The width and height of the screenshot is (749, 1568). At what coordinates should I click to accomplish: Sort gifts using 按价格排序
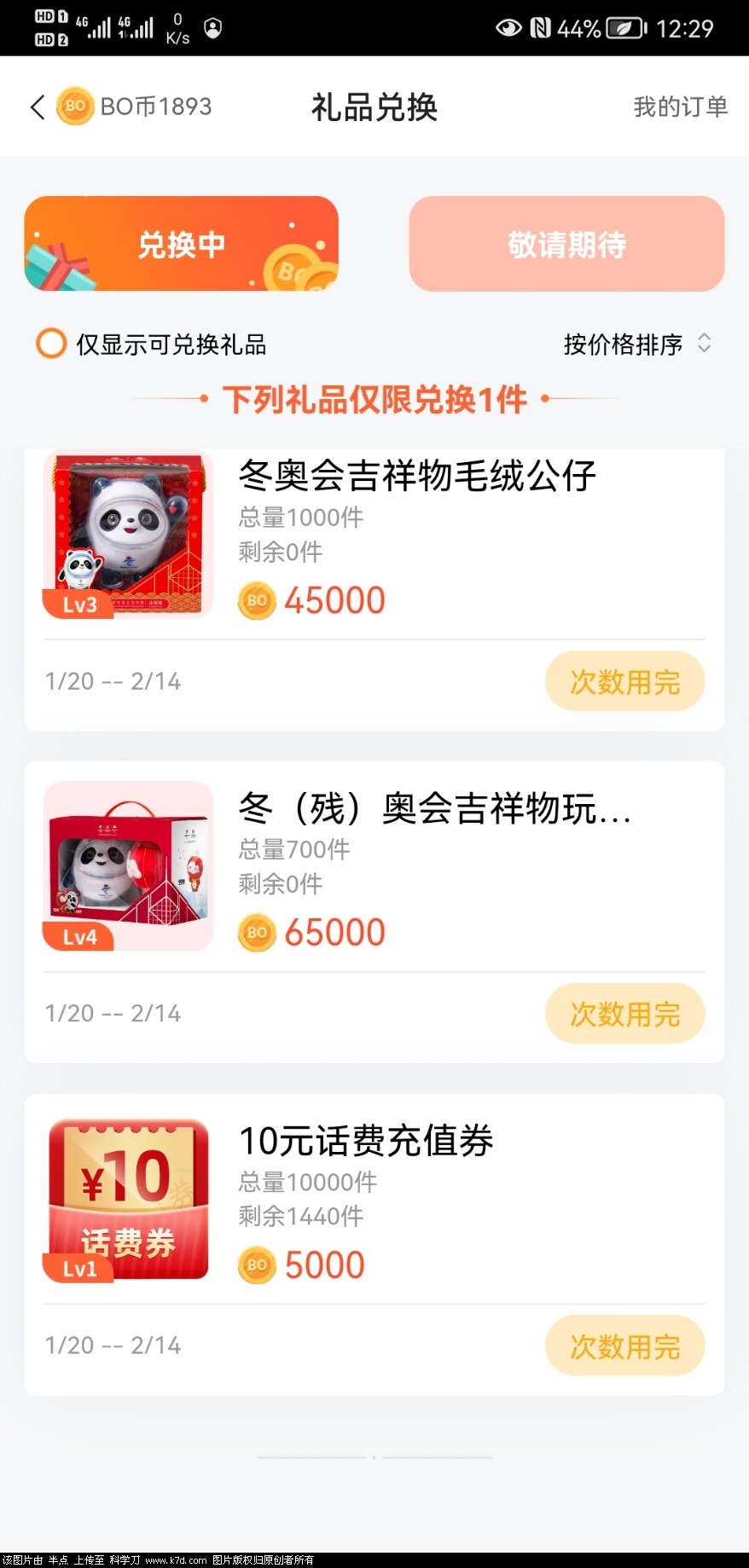(636, 344)
